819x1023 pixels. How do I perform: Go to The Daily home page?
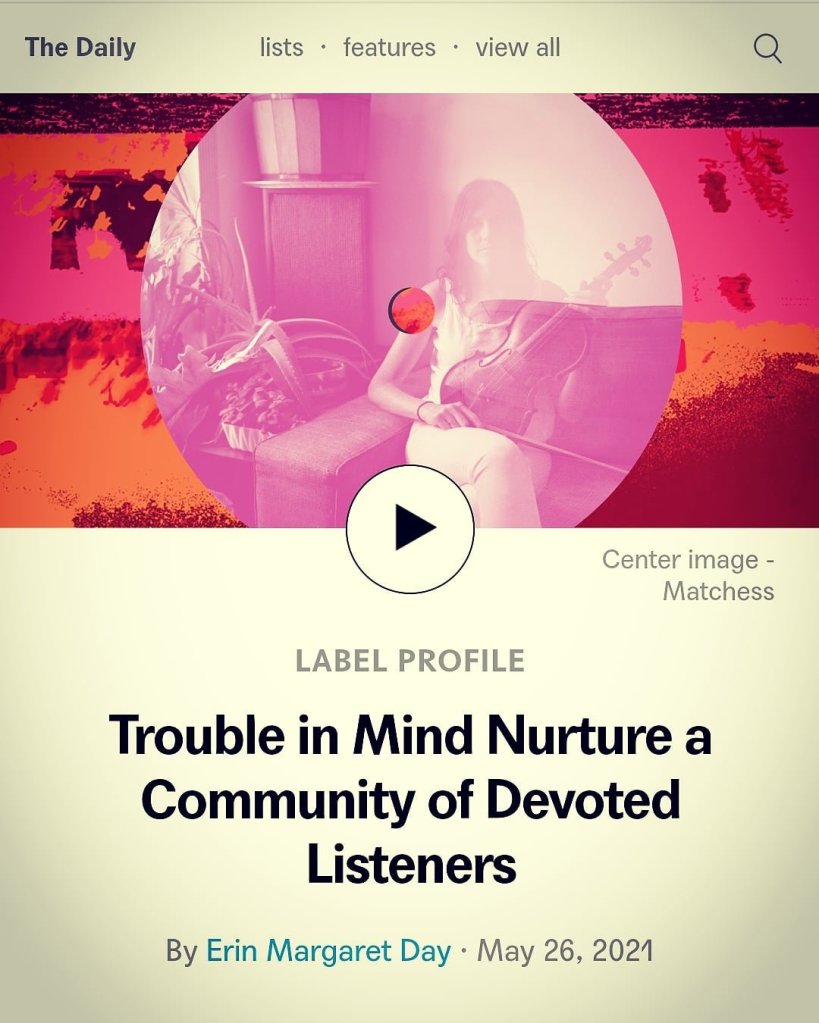(80, 47)
